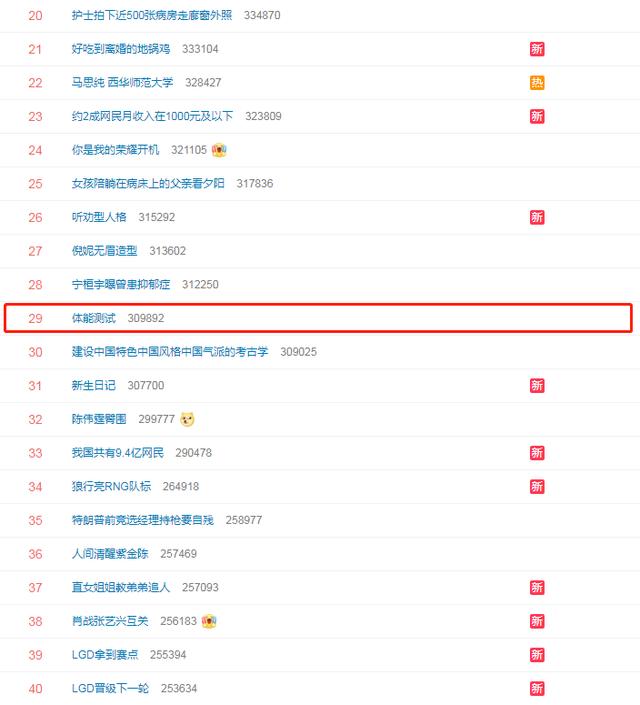Open 肖战张艺兴互关 hot search
This screenshot has width=640, height=705.
[110, 621]
